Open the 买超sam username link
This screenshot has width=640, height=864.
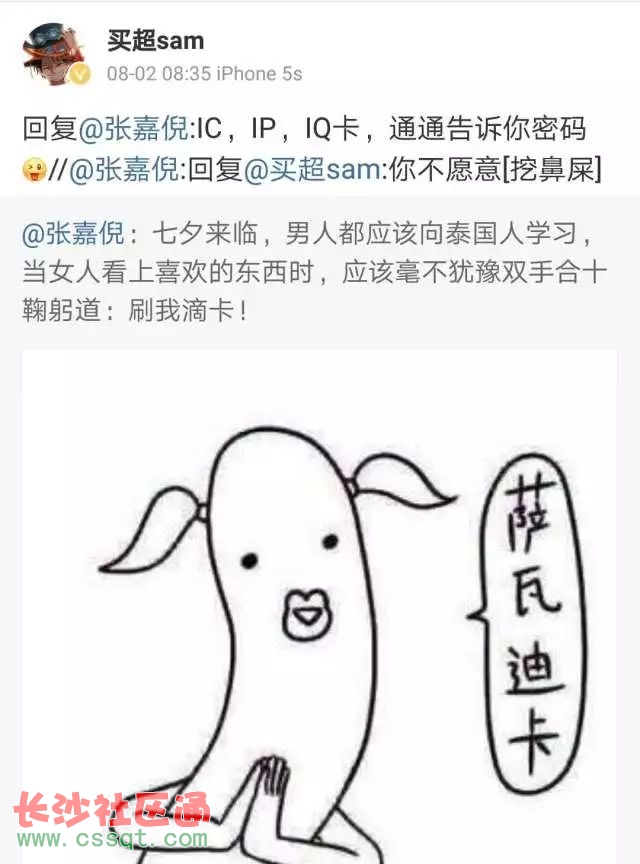155,40
